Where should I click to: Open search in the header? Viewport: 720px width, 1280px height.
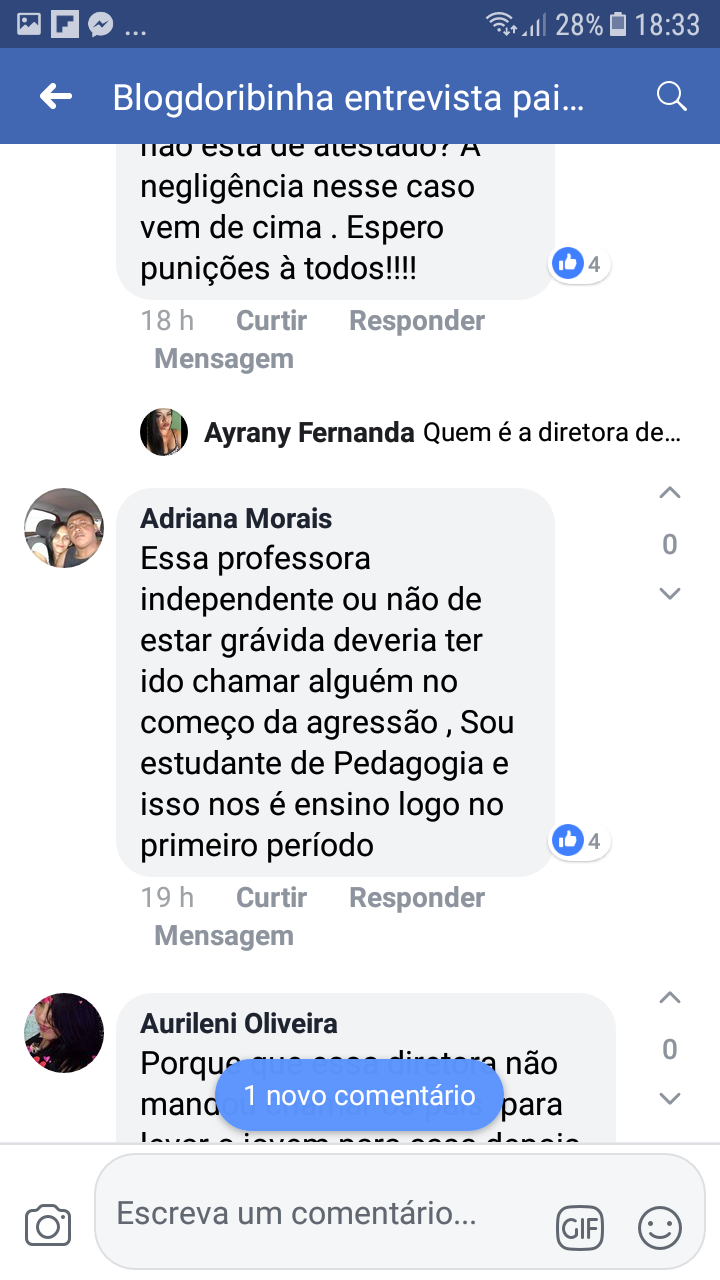tap(671, 97)
